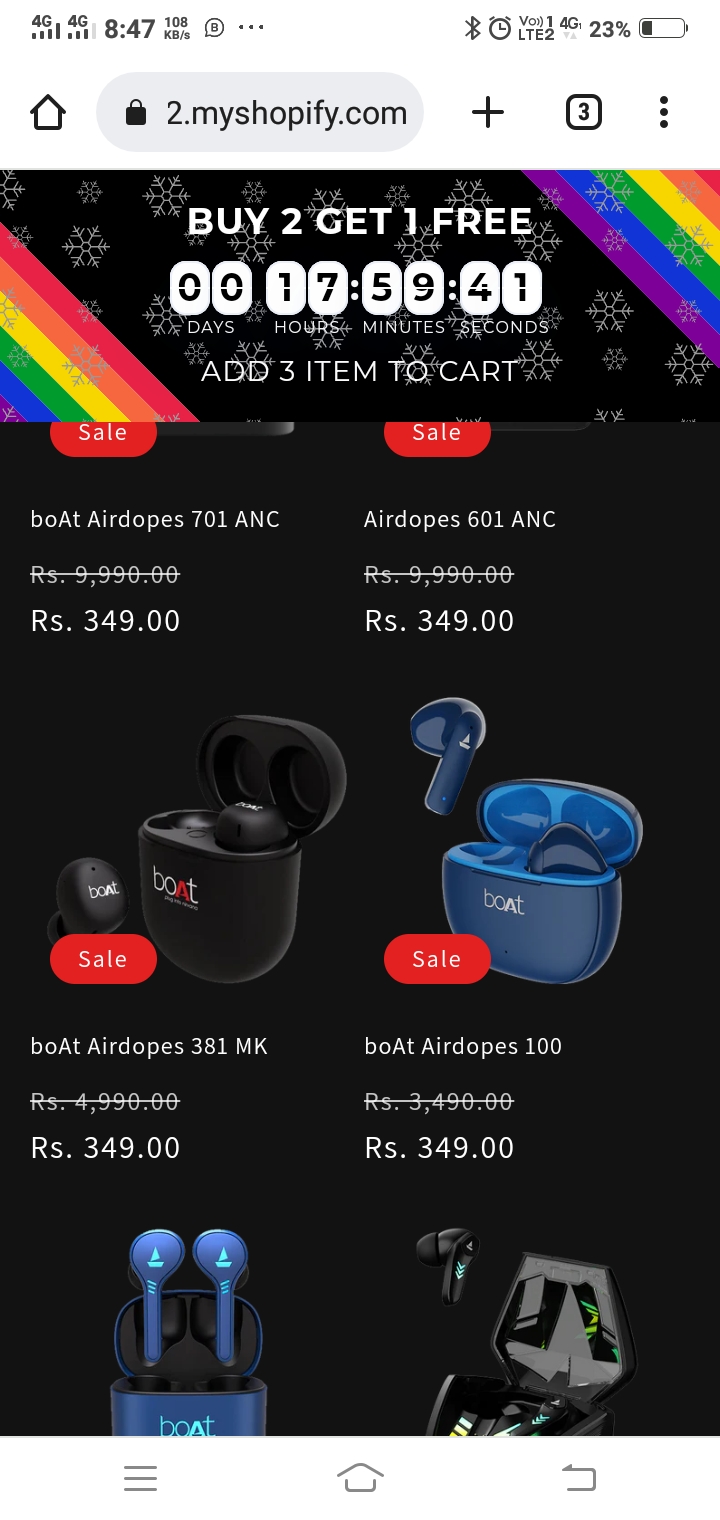
Task: Open the browser overflow menu
Action: 663,112
